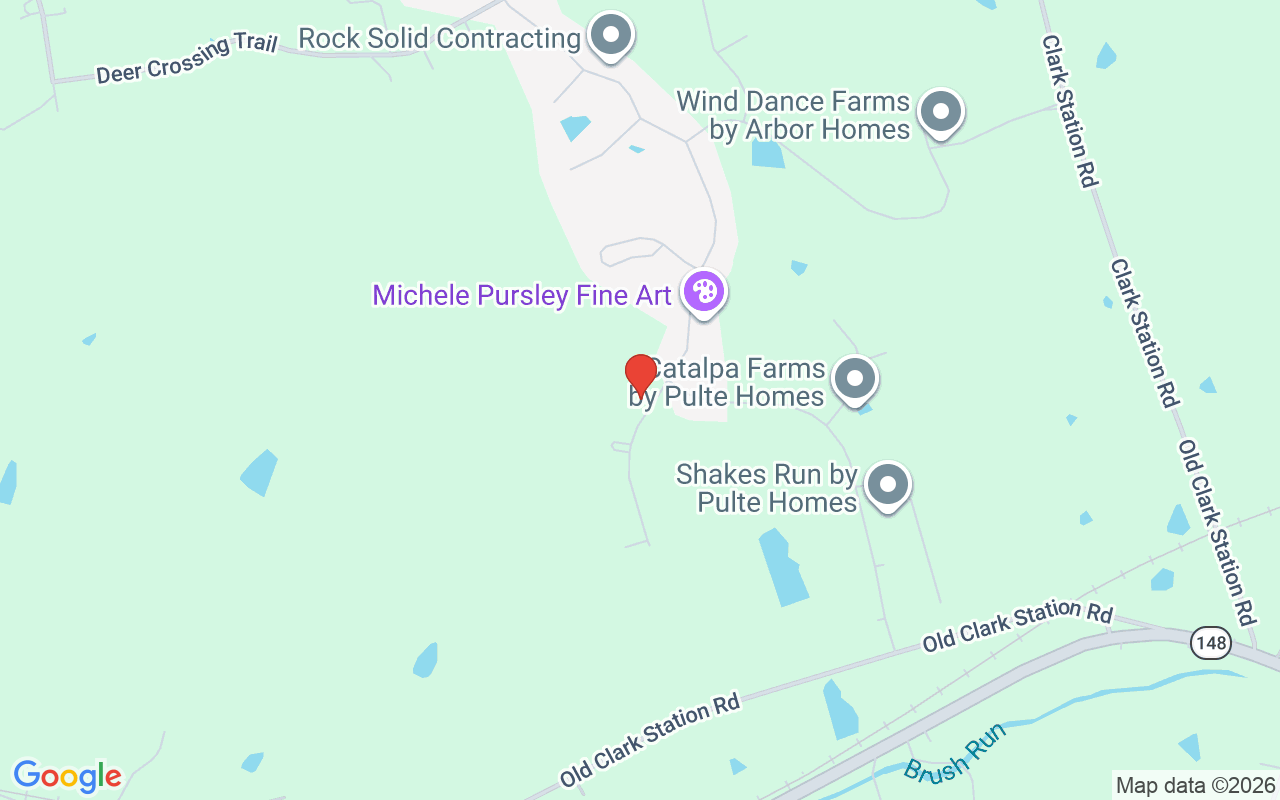Viewport: 1280px width, 800px height.
Task: Open the Google logo link
Action: pos(67,775)
